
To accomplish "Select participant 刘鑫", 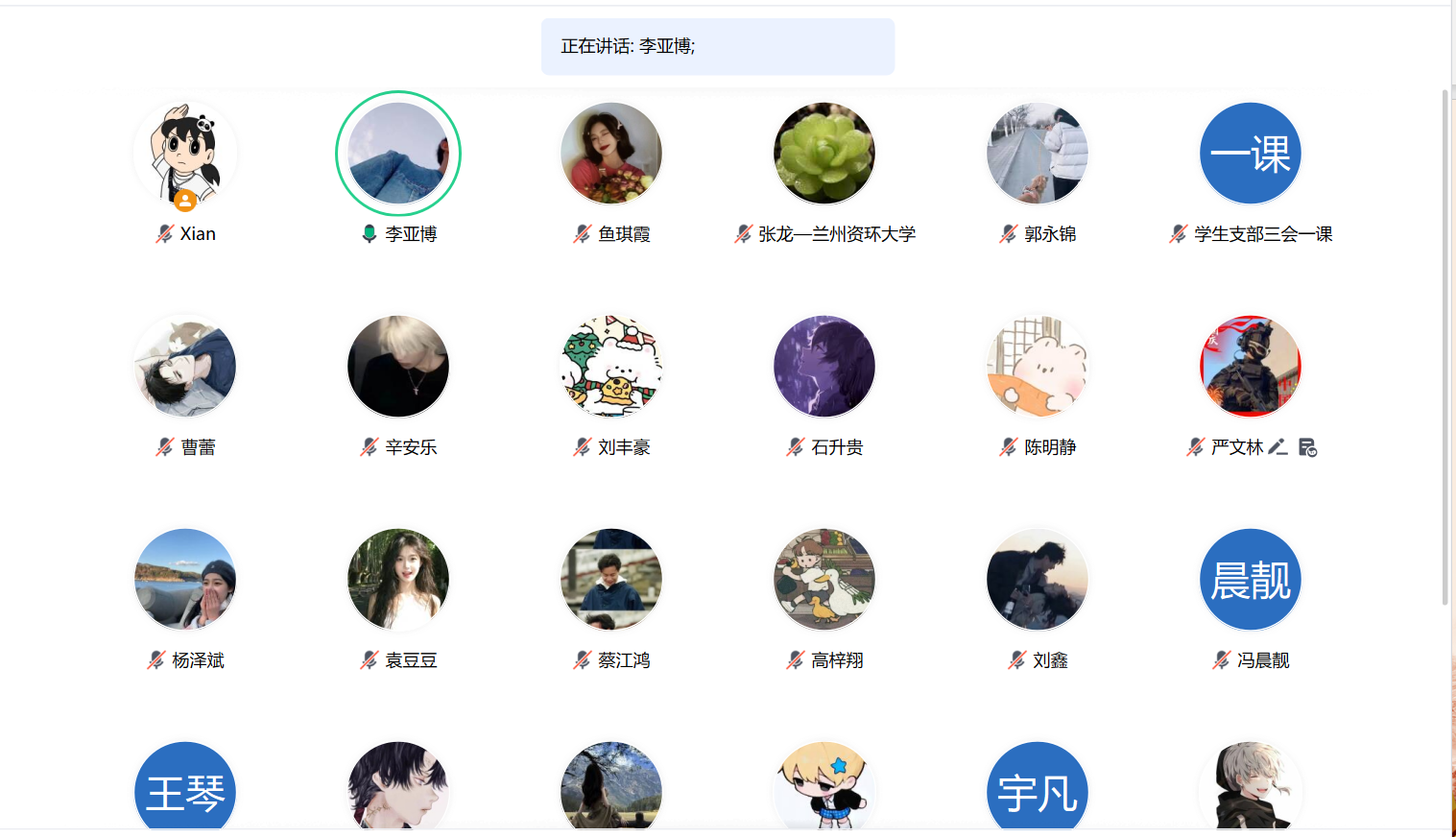I will point(1038,580).
